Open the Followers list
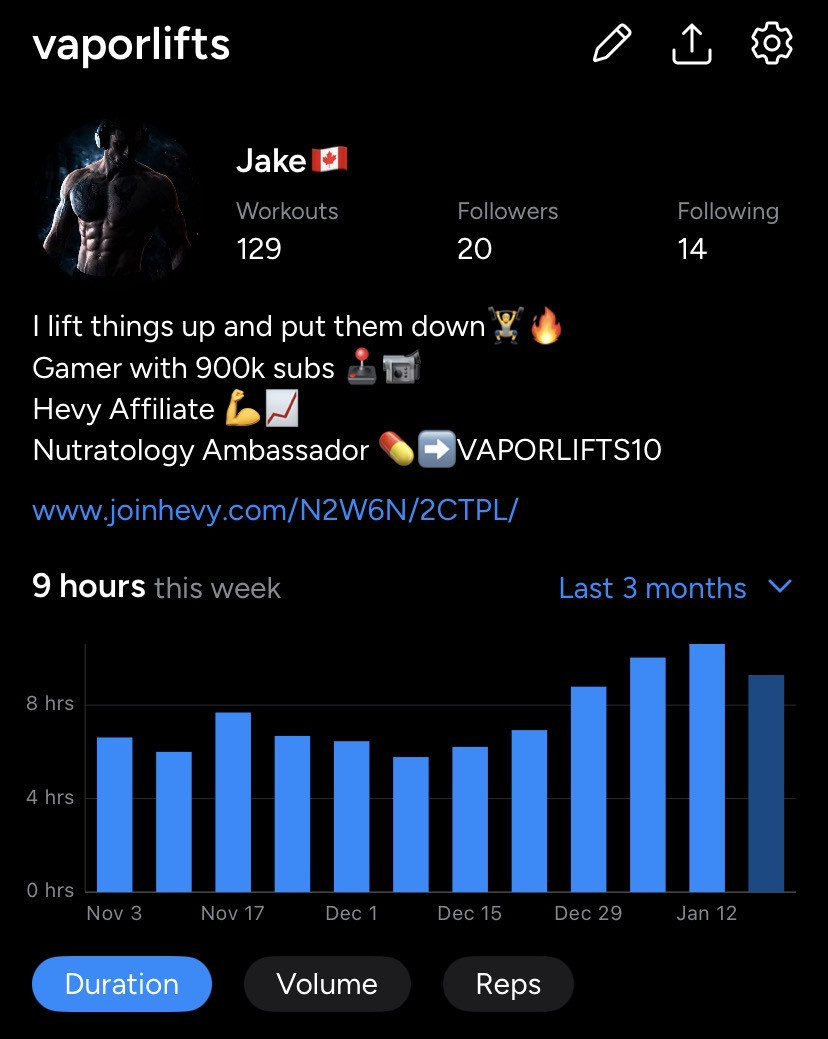 coord(507,230)
